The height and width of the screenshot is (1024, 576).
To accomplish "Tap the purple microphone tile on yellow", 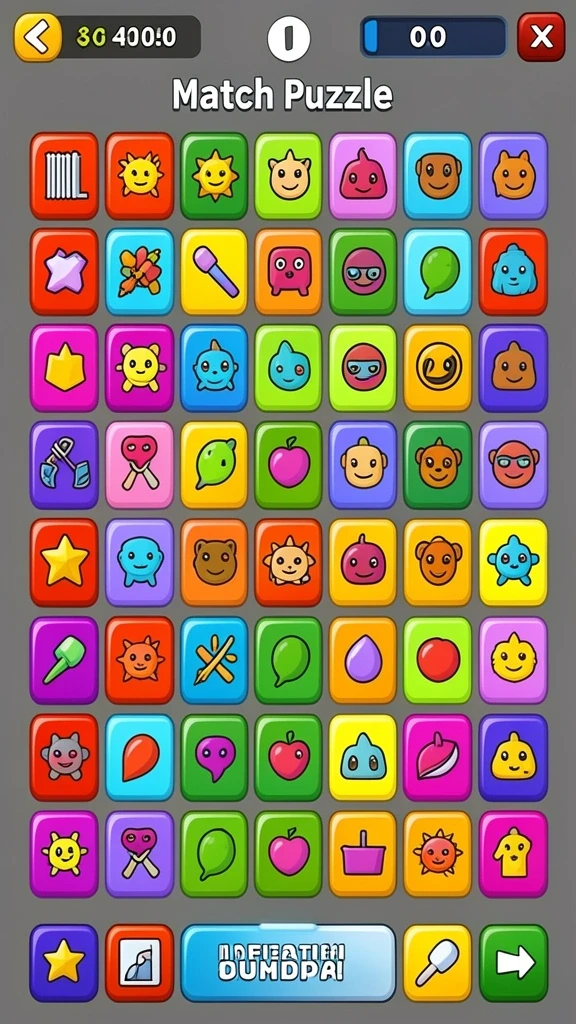I will pyautogui.click(x=214, y=272).
